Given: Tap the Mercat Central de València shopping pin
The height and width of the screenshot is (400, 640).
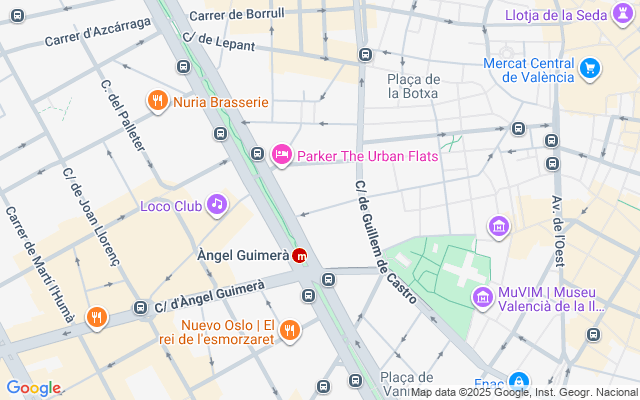Looking at the screenshot, I should click(590, 69).
